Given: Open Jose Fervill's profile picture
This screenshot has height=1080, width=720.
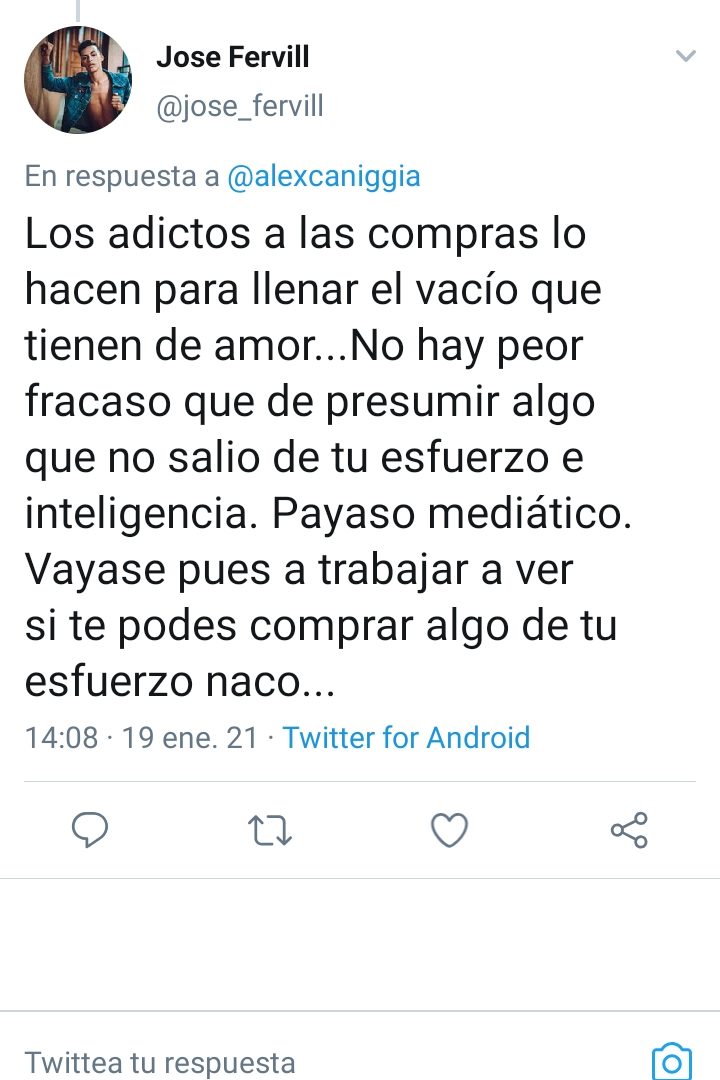Looking at the screenshot, I should point(78,80).
